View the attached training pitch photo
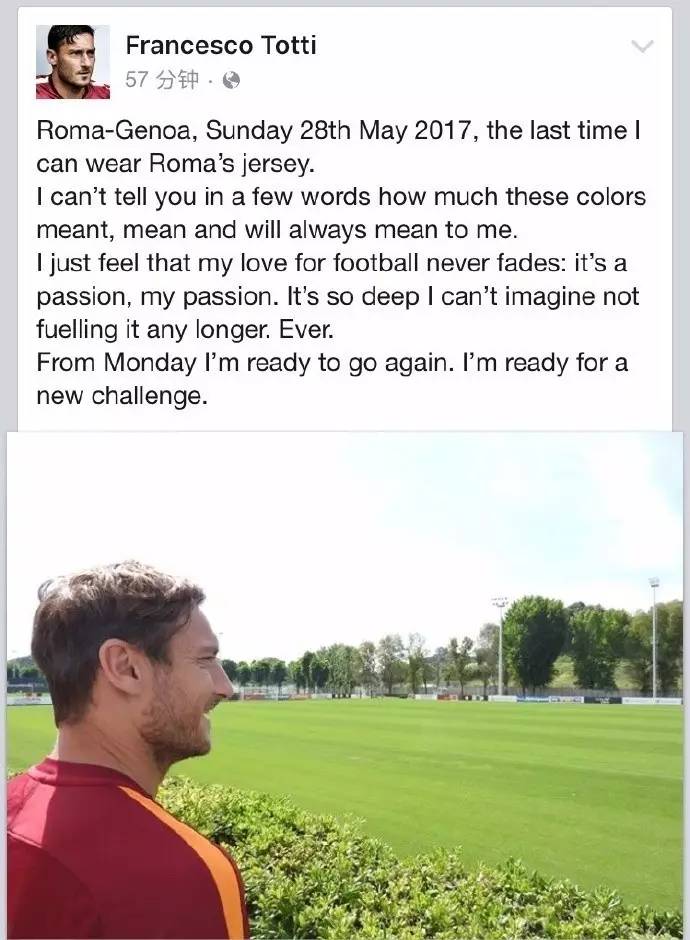This screenshot has width=690, height=940. pos(345,685)
